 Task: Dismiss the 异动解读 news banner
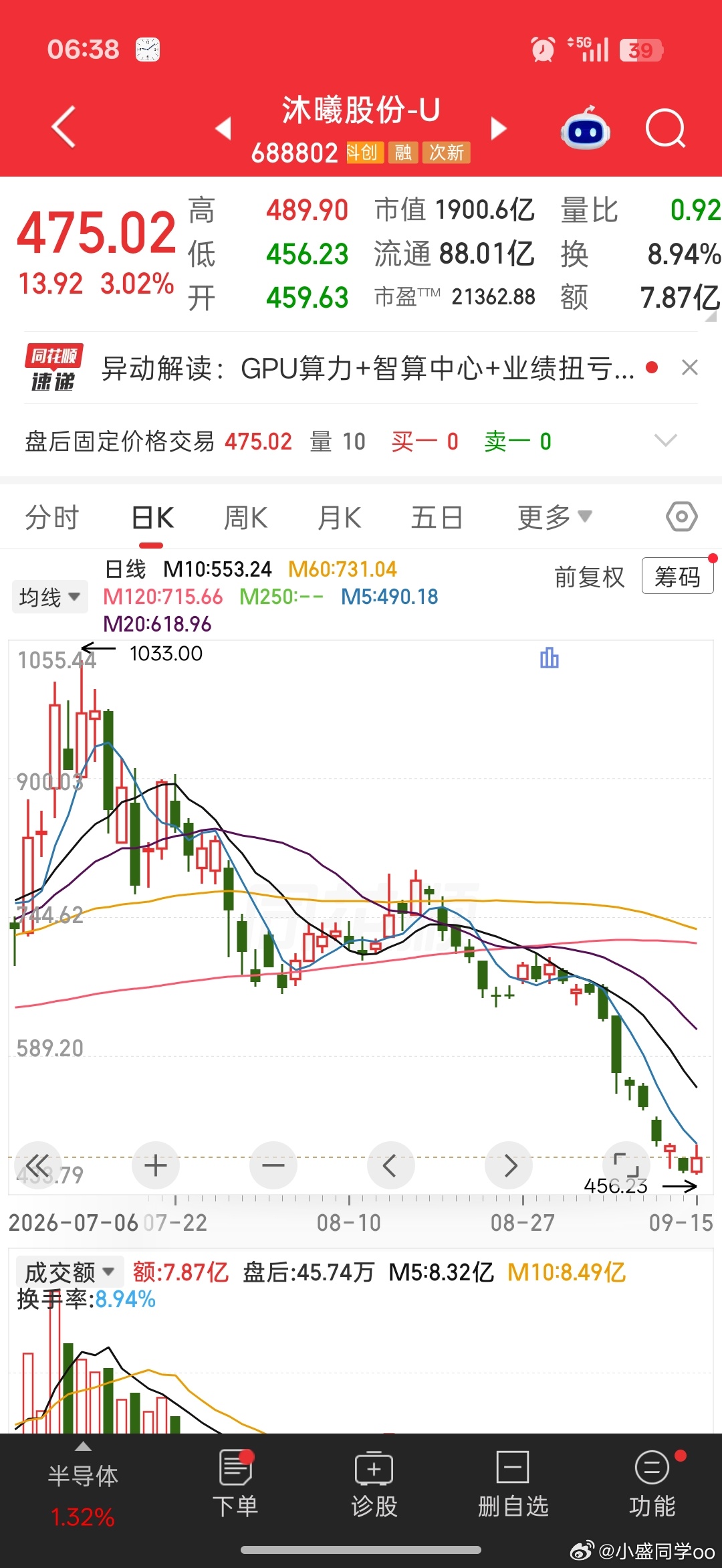pyautogui.click(x=689, y=367)
